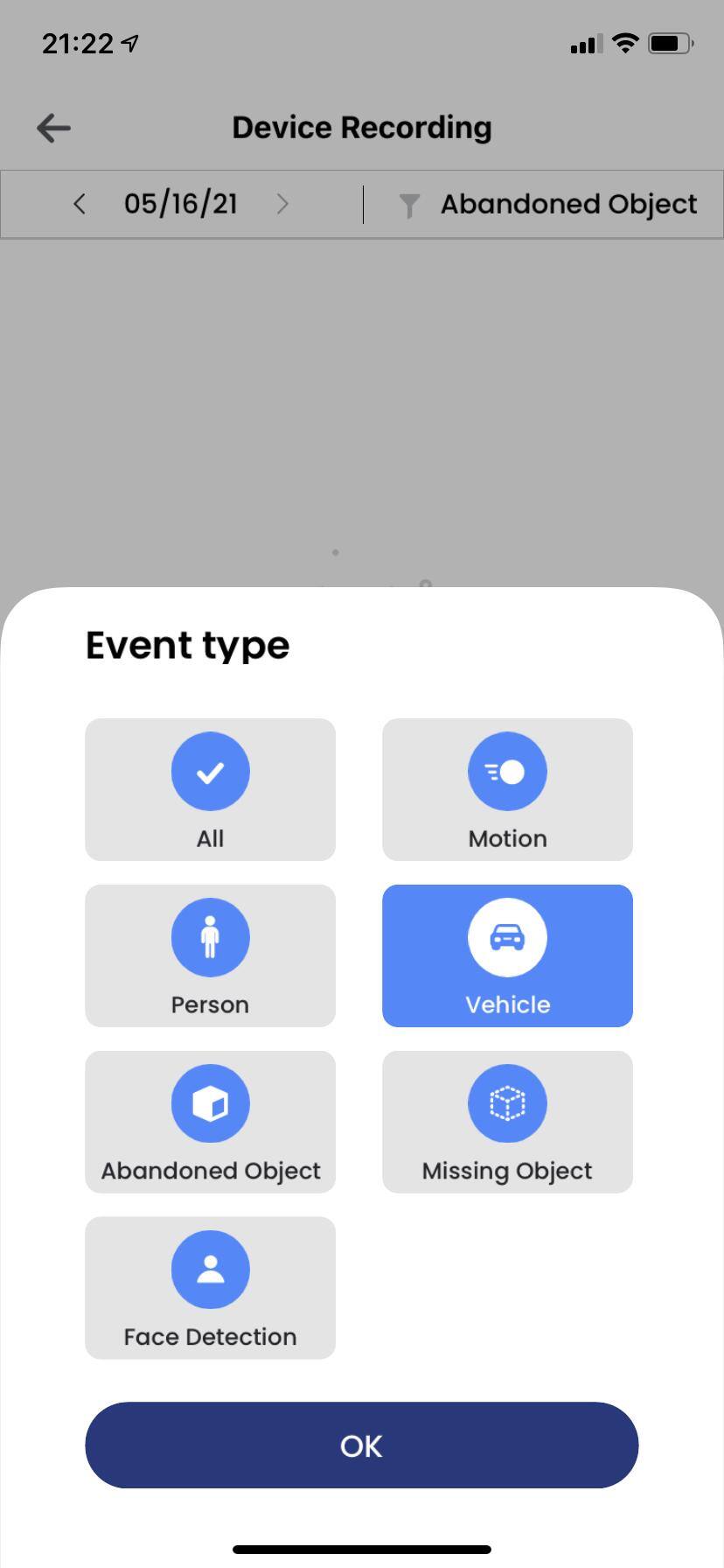Viewport: 724px width, 1568px height.
Task: Choose the Face Detection event type
Action: tap(210, 1288)
